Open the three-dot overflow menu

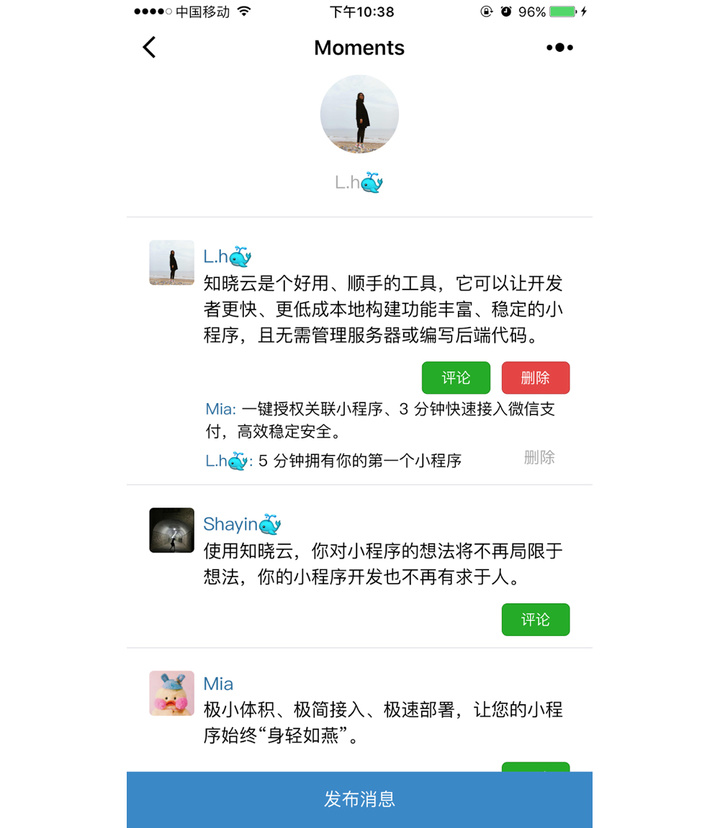(560, 47)
